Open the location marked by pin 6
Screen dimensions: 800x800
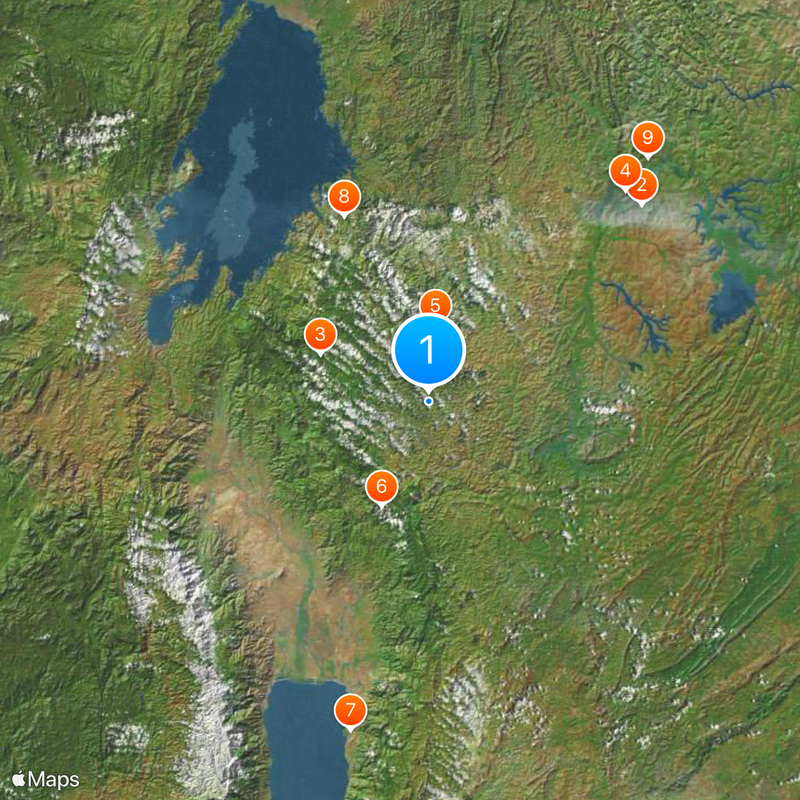[x=381, y=487]
